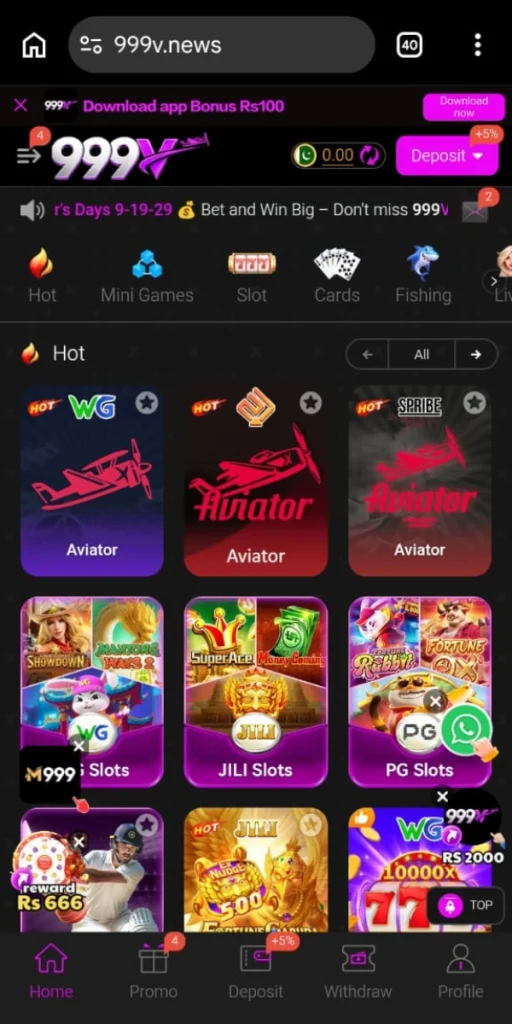Tap the Download now button
The image size is (512, 1024).
[464, 107]
